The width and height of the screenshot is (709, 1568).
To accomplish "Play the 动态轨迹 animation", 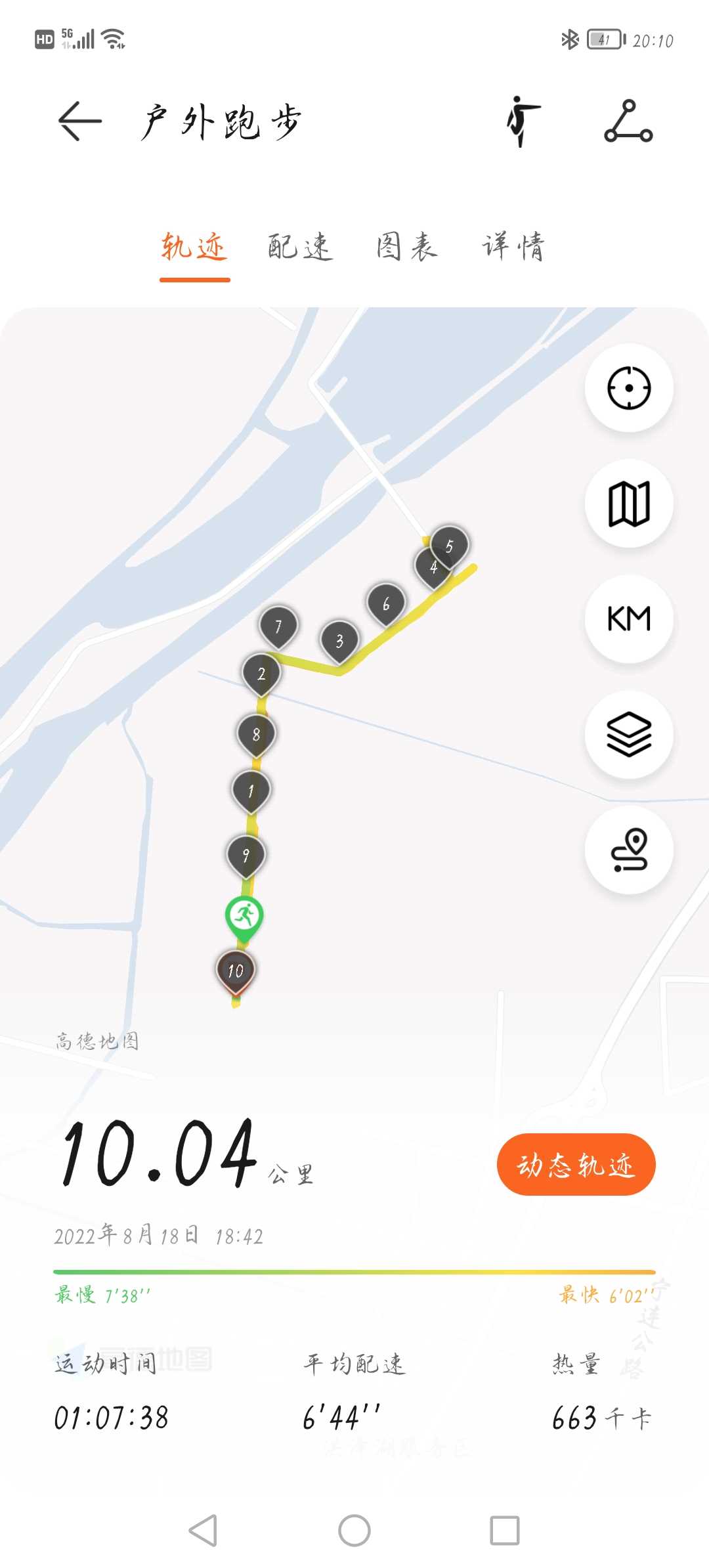I will tap(576, 1165).
